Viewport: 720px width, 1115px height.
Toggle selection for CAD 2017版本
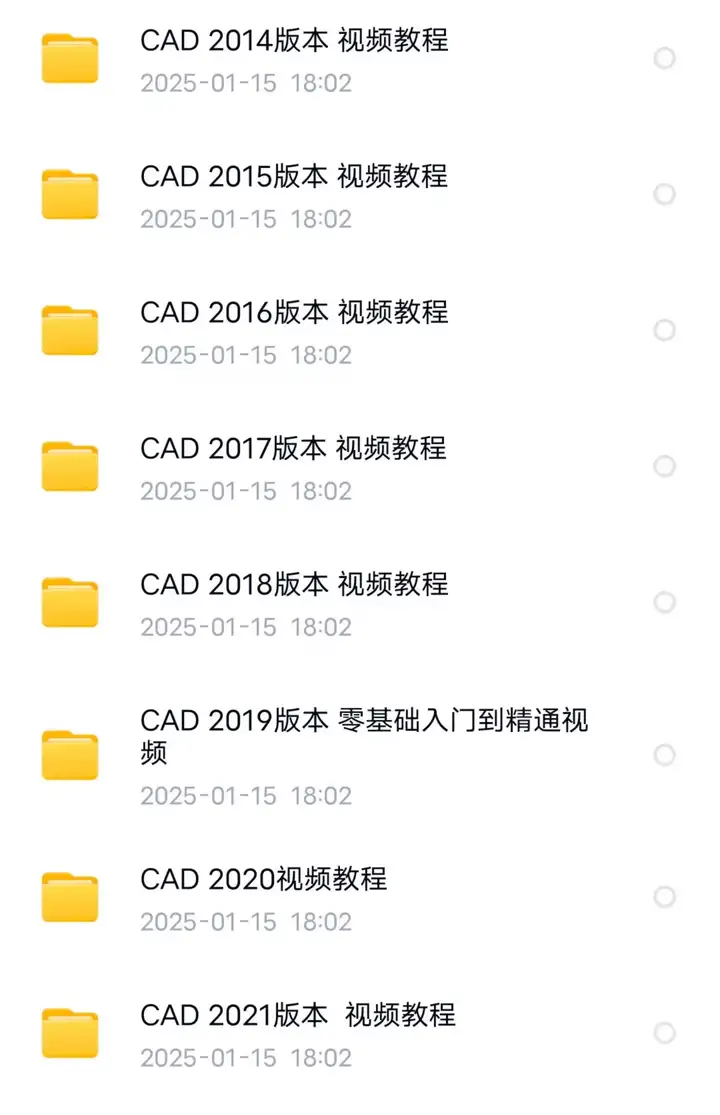coord(664,467)
